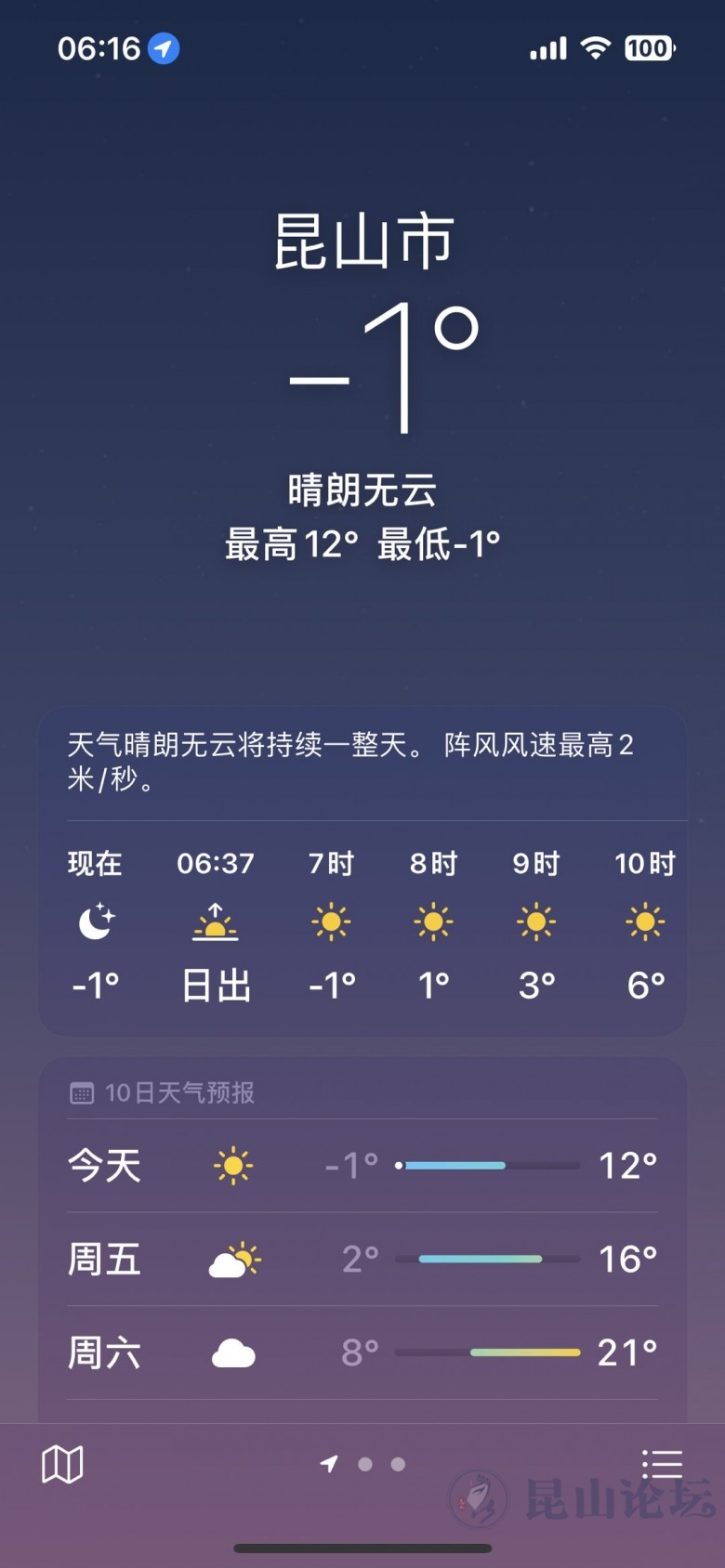
Task: Tap the page indicator dots
Action: (x=364, y=1465)
